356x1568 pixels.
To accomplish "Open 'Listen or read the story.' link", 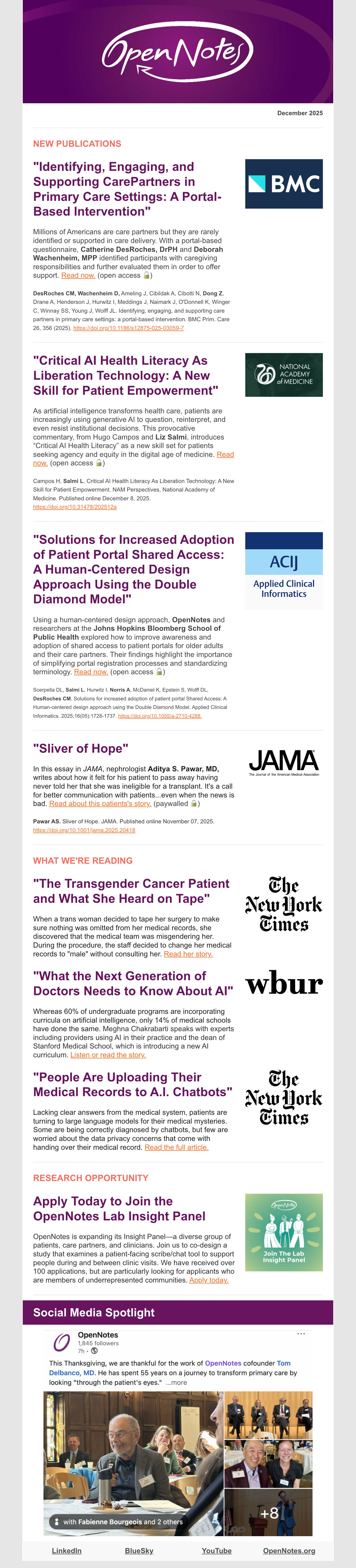I will [x=108, y=1055].
